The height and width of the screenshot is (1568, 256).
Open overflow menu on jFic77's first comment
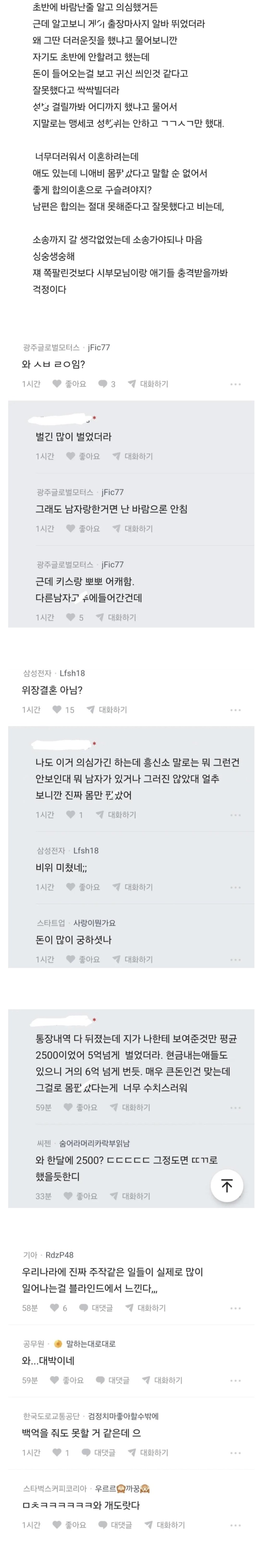tap(235, 384)
